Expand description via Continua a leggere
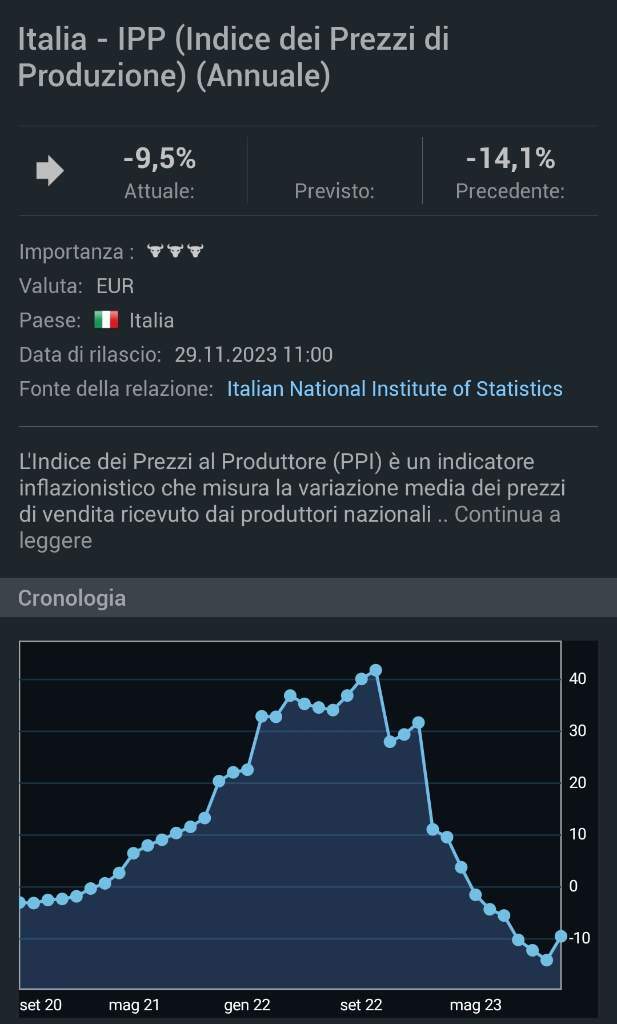This screenshot has height=1024, width=617. click(x=290, y=528)
